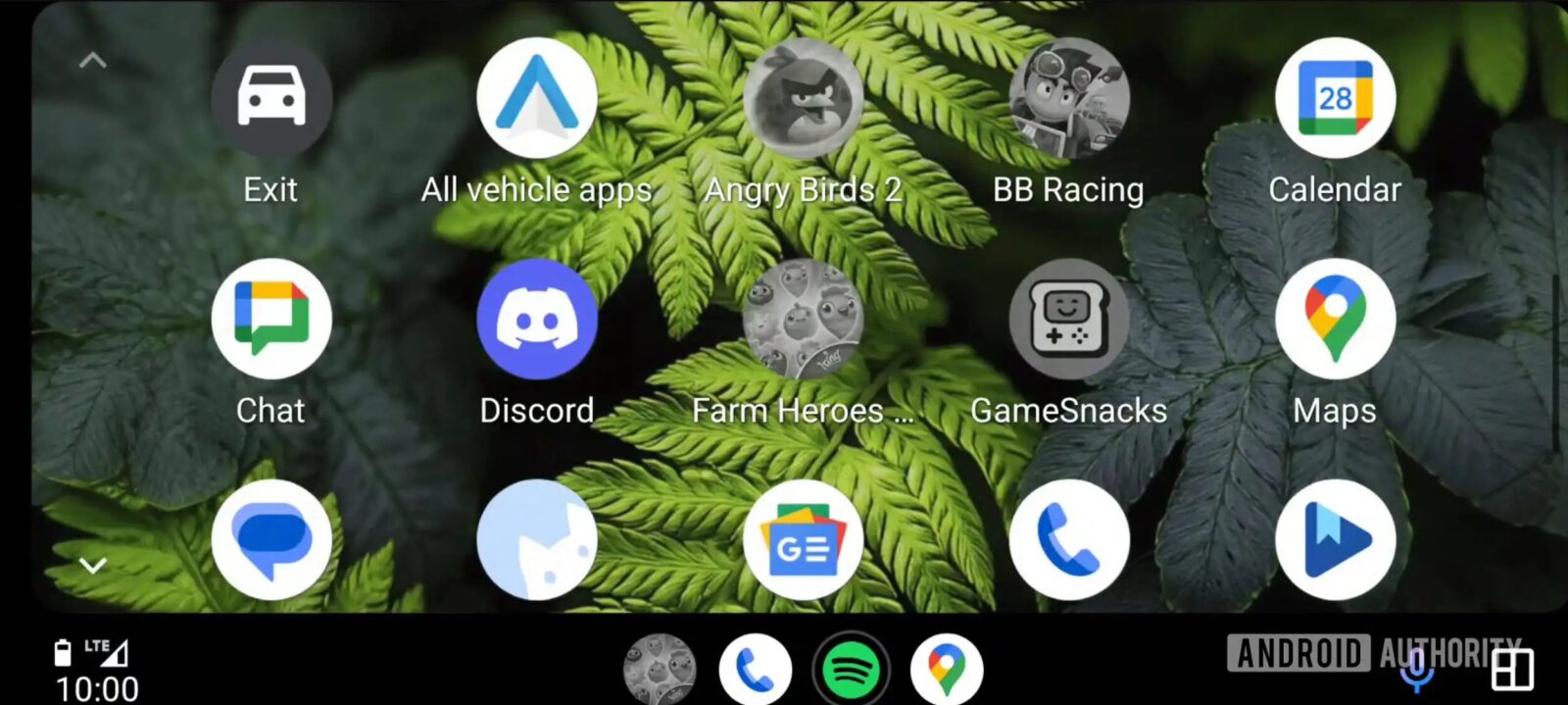Open All vehicle apps
This screenshot has height=705, width=1568.
coord(537,98)
